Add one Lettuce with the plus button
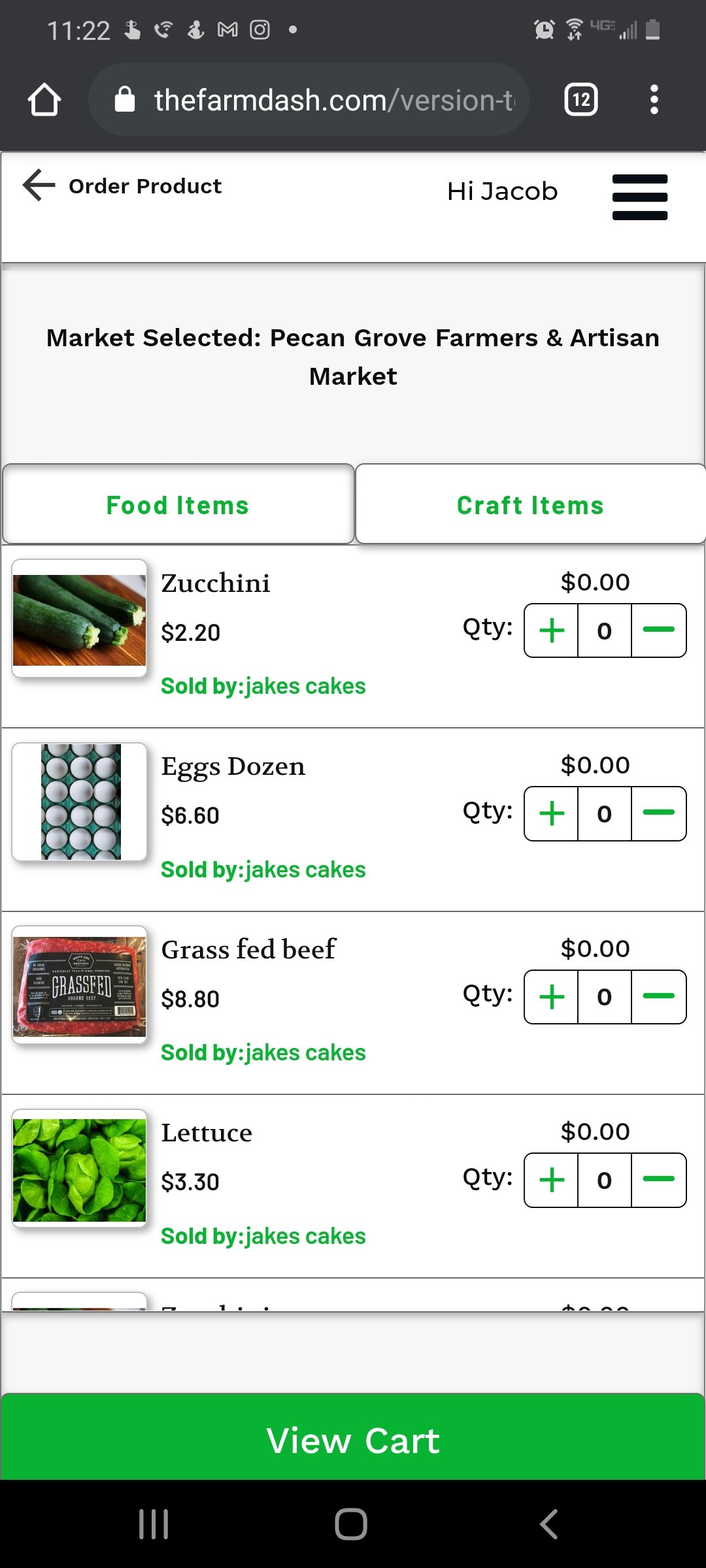Viewport: 706px width, 1568px height. click(552, 1180)
